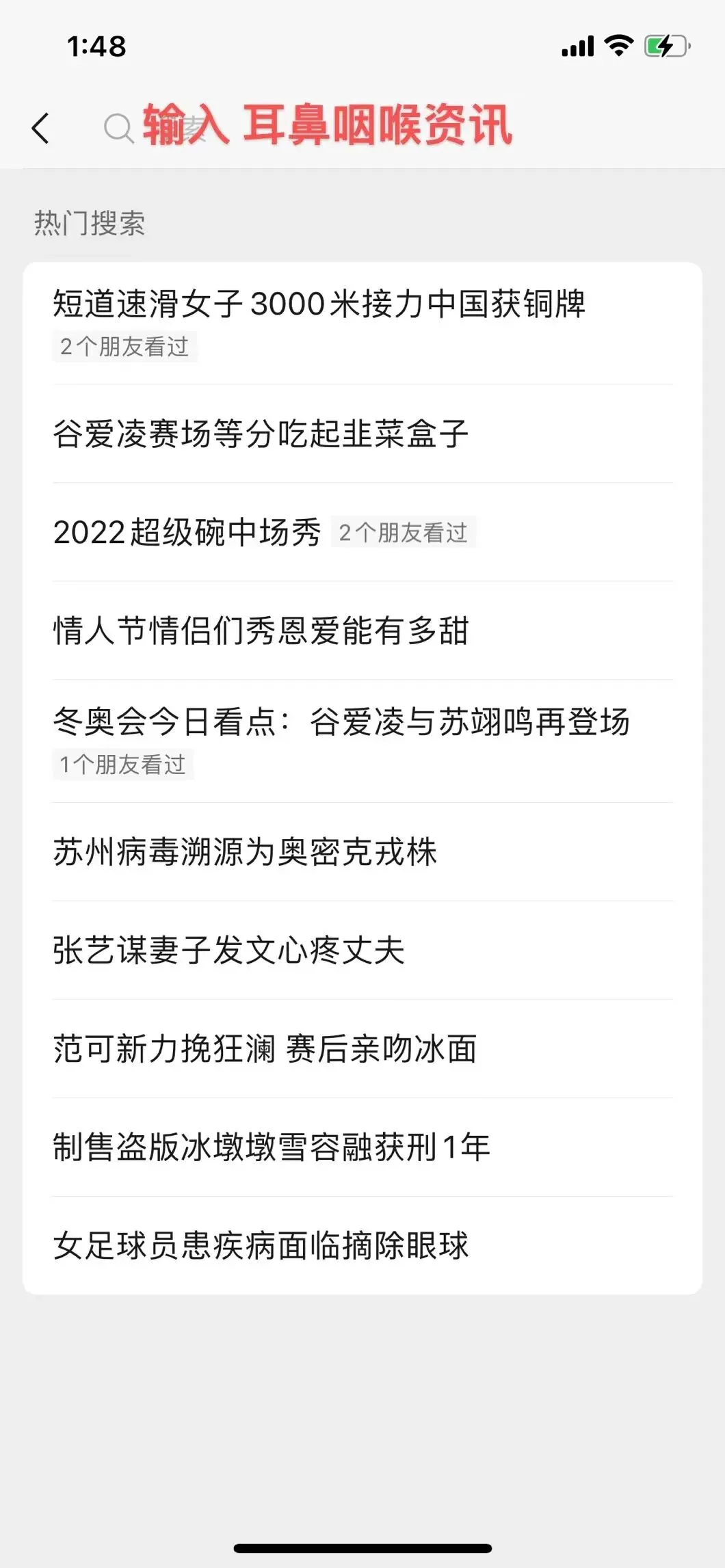The image size is (725, 1568).
Task: View 情人节情侣们秀恩爱能有多甜
Action: coord(261,630)
